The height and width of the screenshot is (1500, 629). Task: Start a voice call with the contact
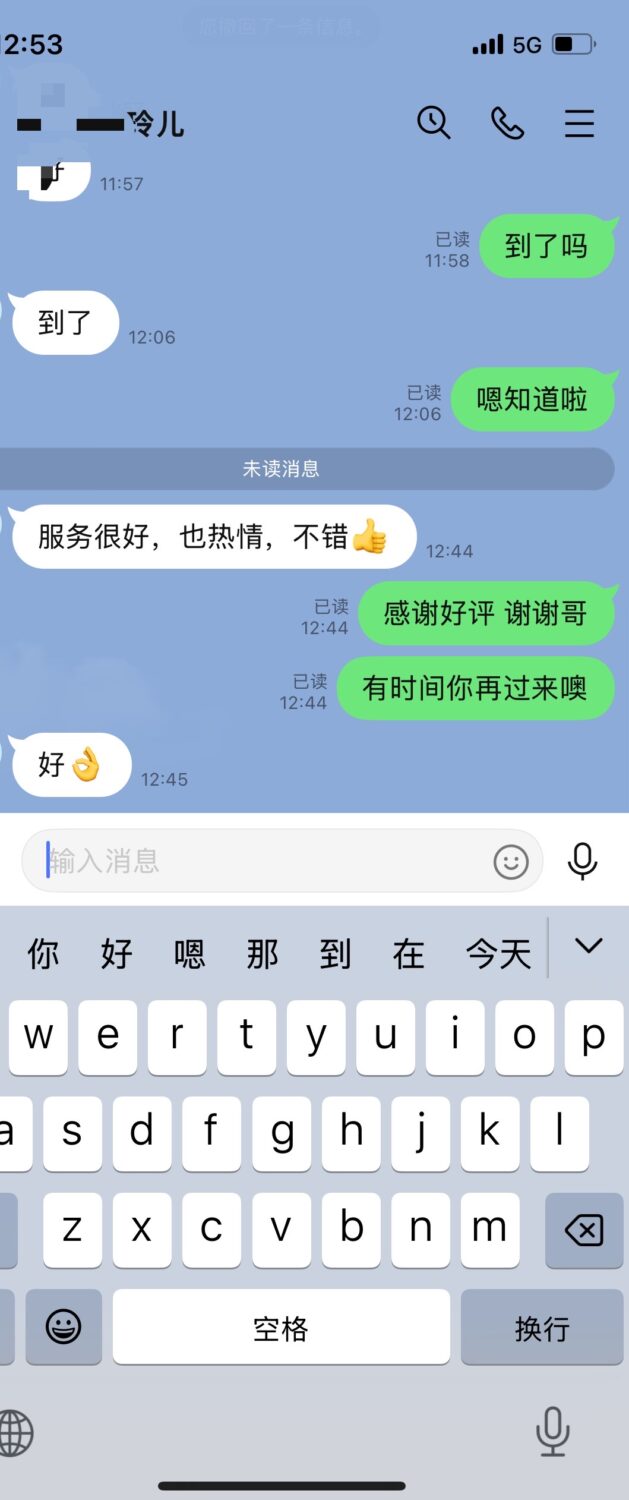pos(507,123)
